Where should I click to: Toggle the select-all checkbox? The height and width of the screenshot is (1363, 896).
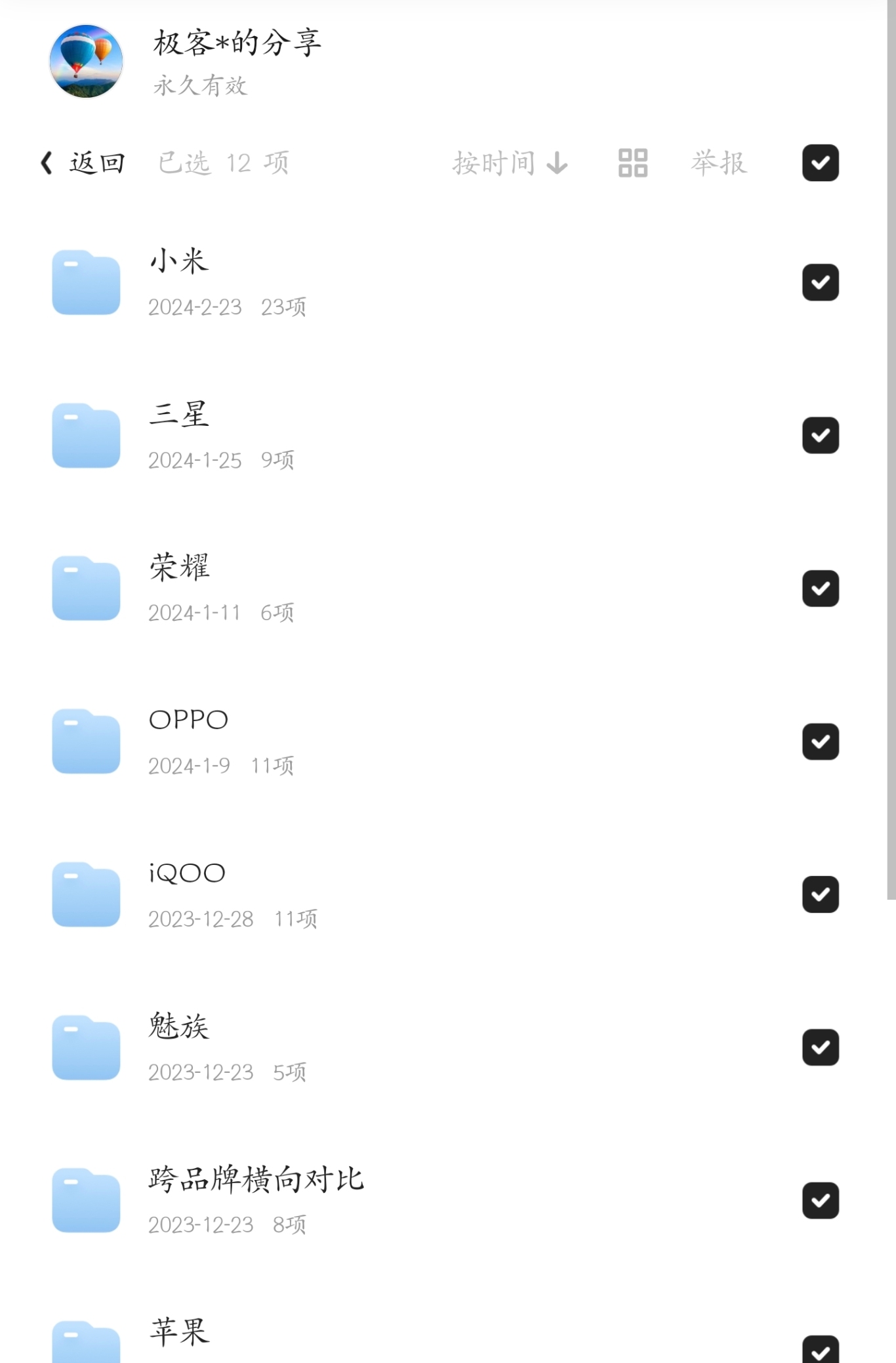pos(820,163)
